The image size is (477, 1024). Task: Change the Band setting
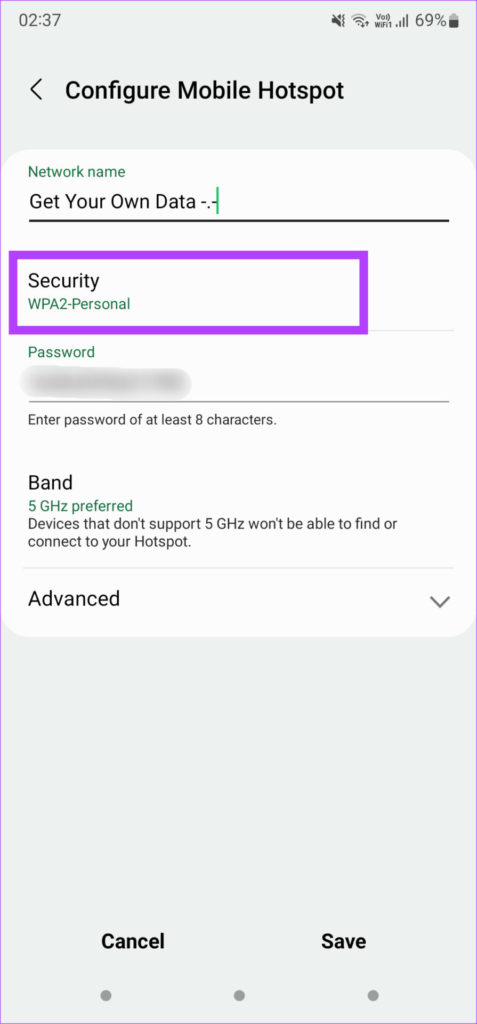(x=238, y=511)
